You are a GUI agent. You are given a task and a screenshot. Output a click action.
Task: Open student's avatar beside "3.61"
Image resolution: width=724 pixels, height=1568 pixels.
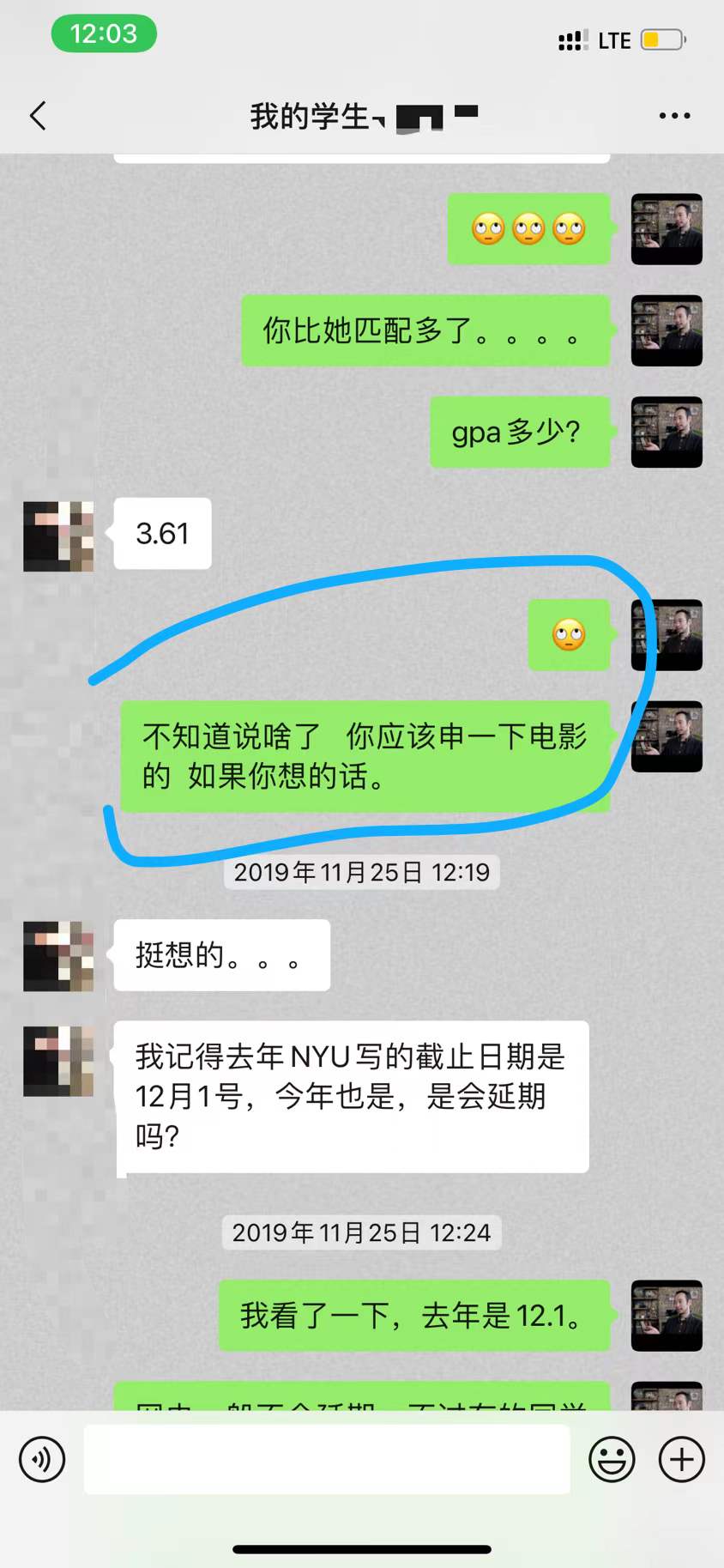pyautogui.click(x=58, y=536)
